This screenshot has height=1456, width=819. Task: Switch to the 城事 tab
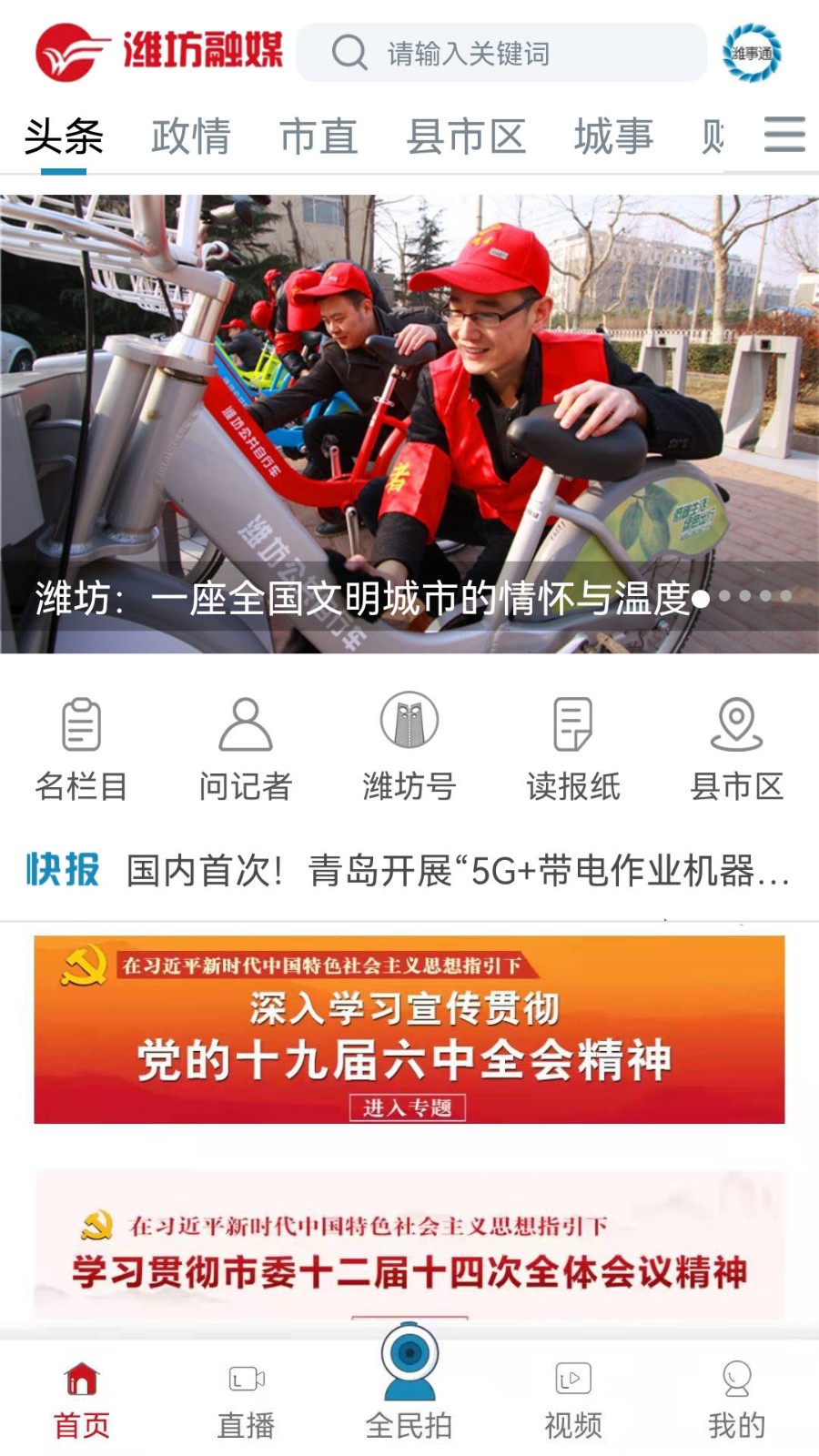[x=612, y=136]
